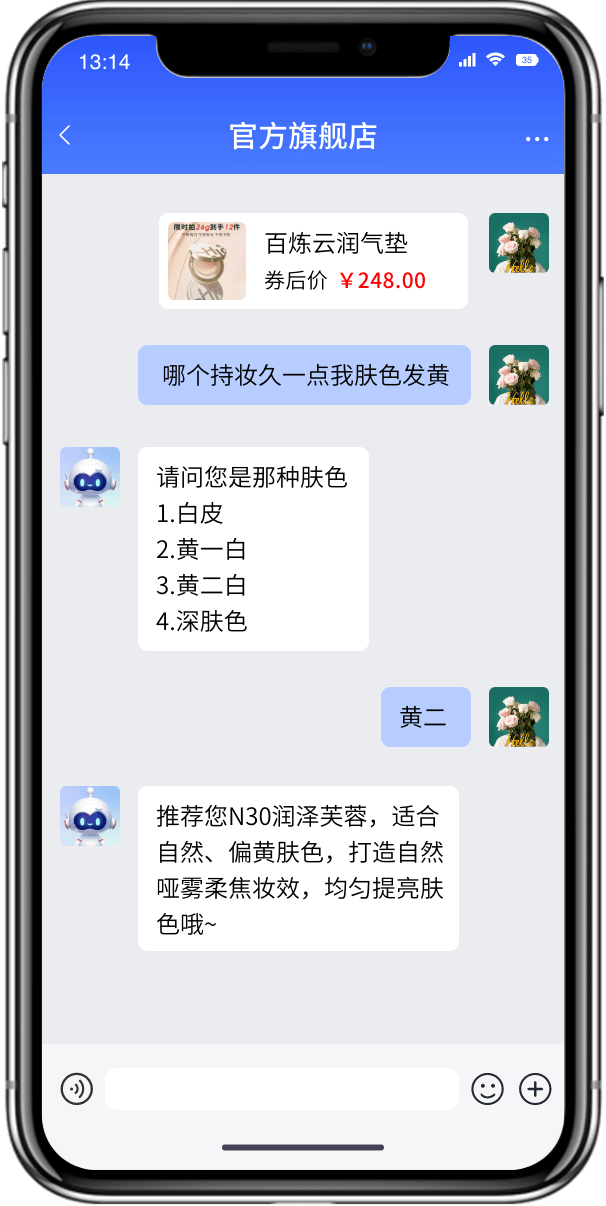Screen dimensions: 606x1206
Task: Go back from 官方旗舰店 chat
Action: coord(66,136)
